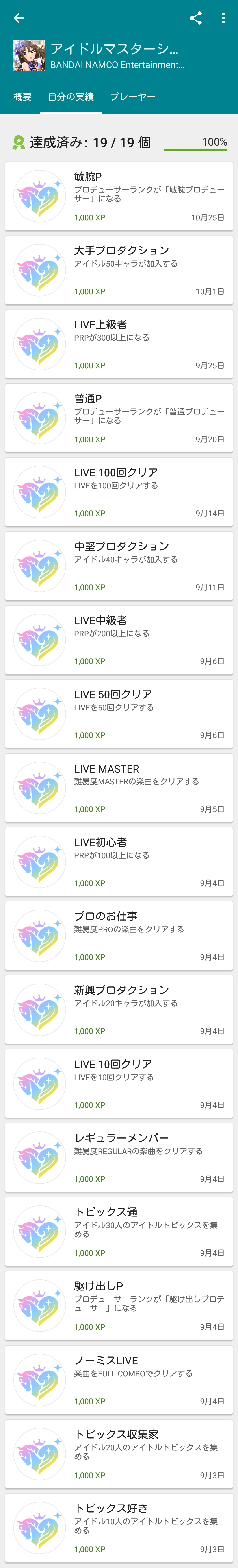View the プロのお仕事 achievement details
Viewport: 238px width, 1568px height.
pos(119,936)
